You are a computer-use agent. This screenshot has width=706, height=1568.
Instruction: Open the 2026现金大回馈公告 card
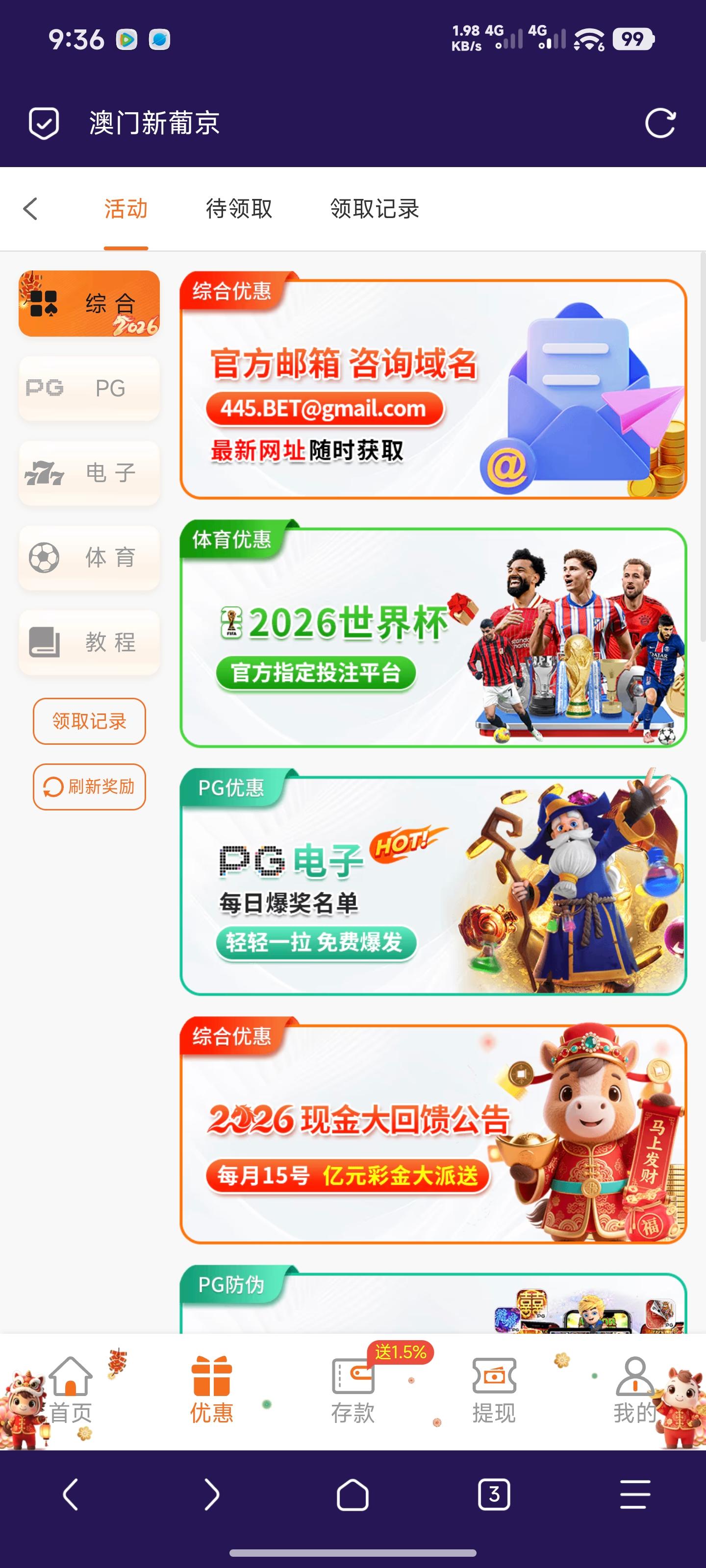click(433, 1133)
